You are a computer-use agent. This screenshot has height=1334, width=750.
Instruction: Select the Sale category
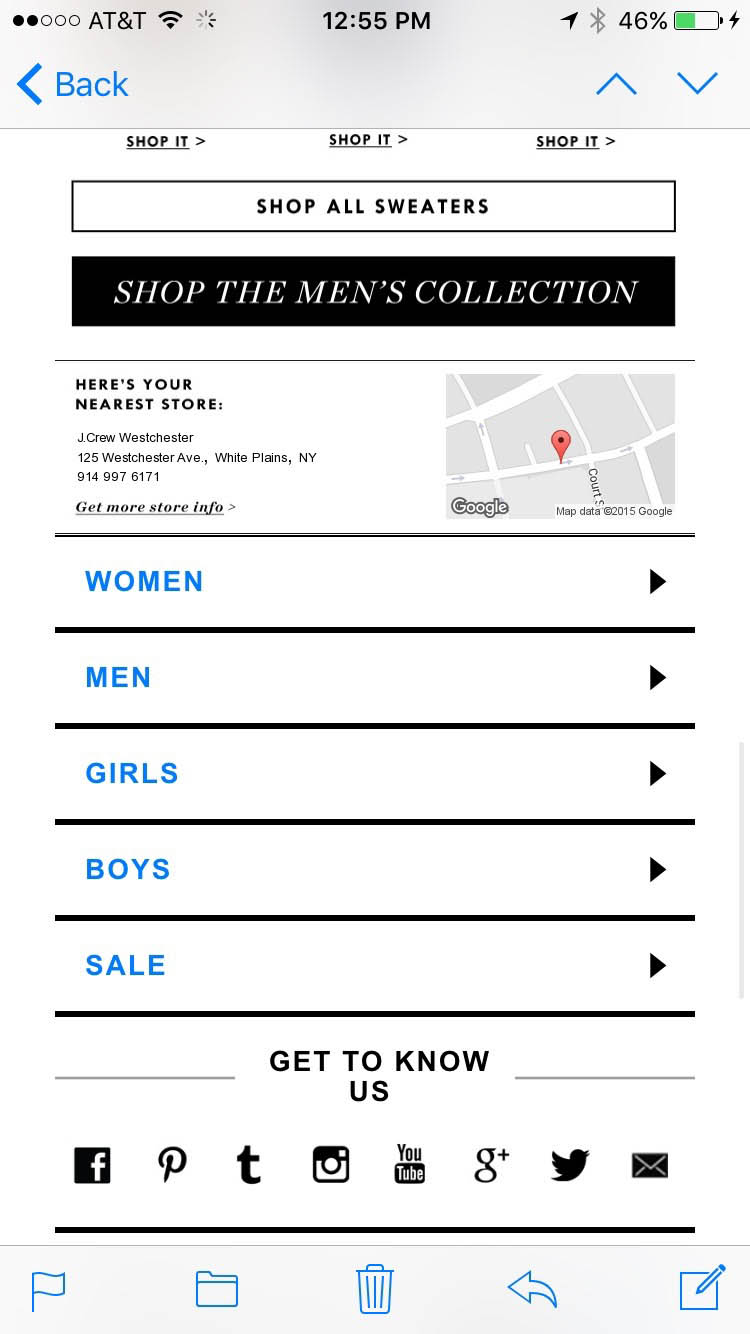374,965
